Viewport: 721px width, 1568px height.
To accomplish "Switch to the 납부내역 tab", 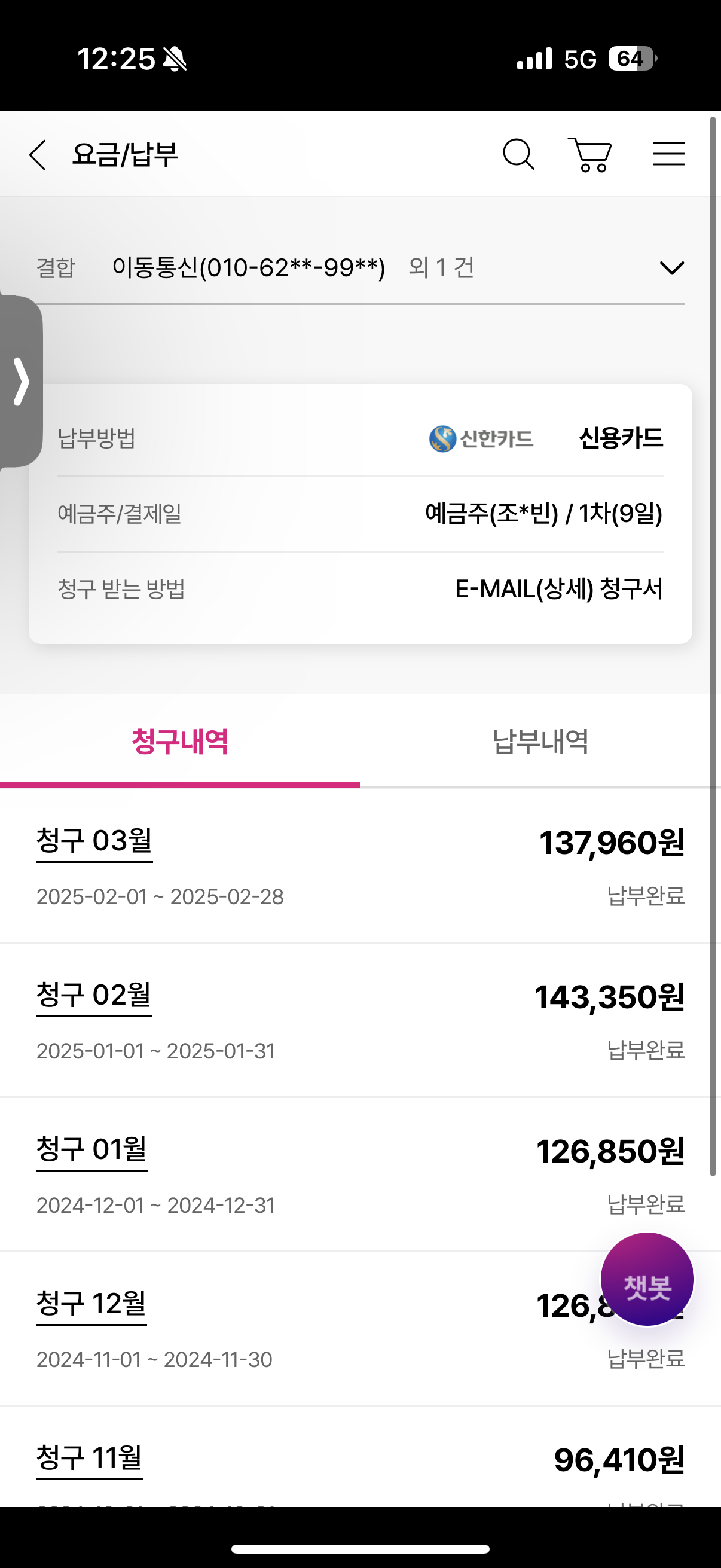I will click(540, 742).
